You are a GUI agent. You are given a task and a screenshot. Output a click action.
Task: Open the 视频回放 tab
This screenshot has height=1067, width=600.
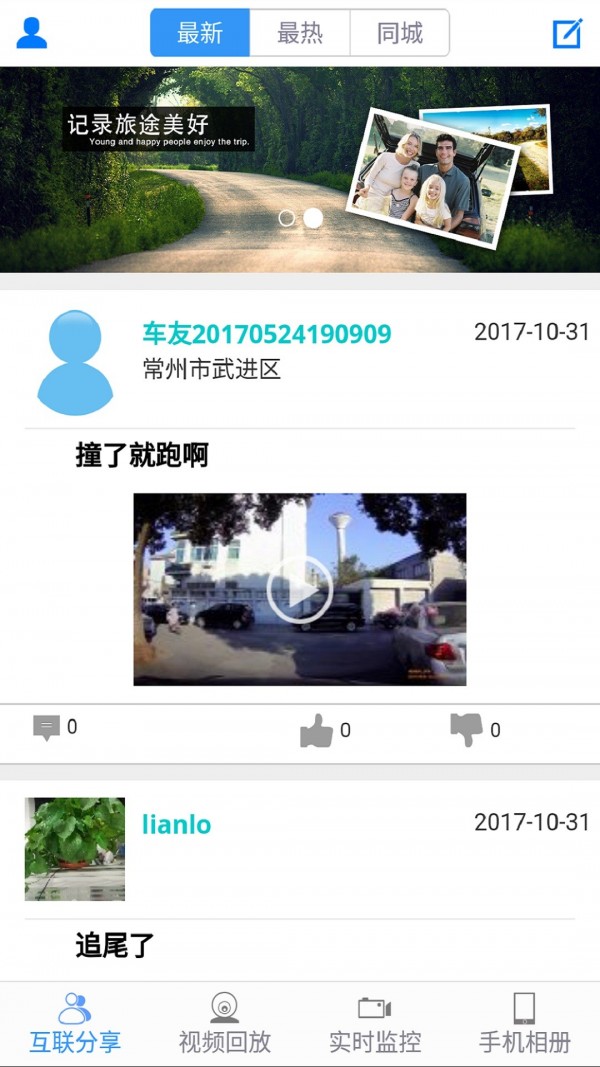(x=225, y=1023)
